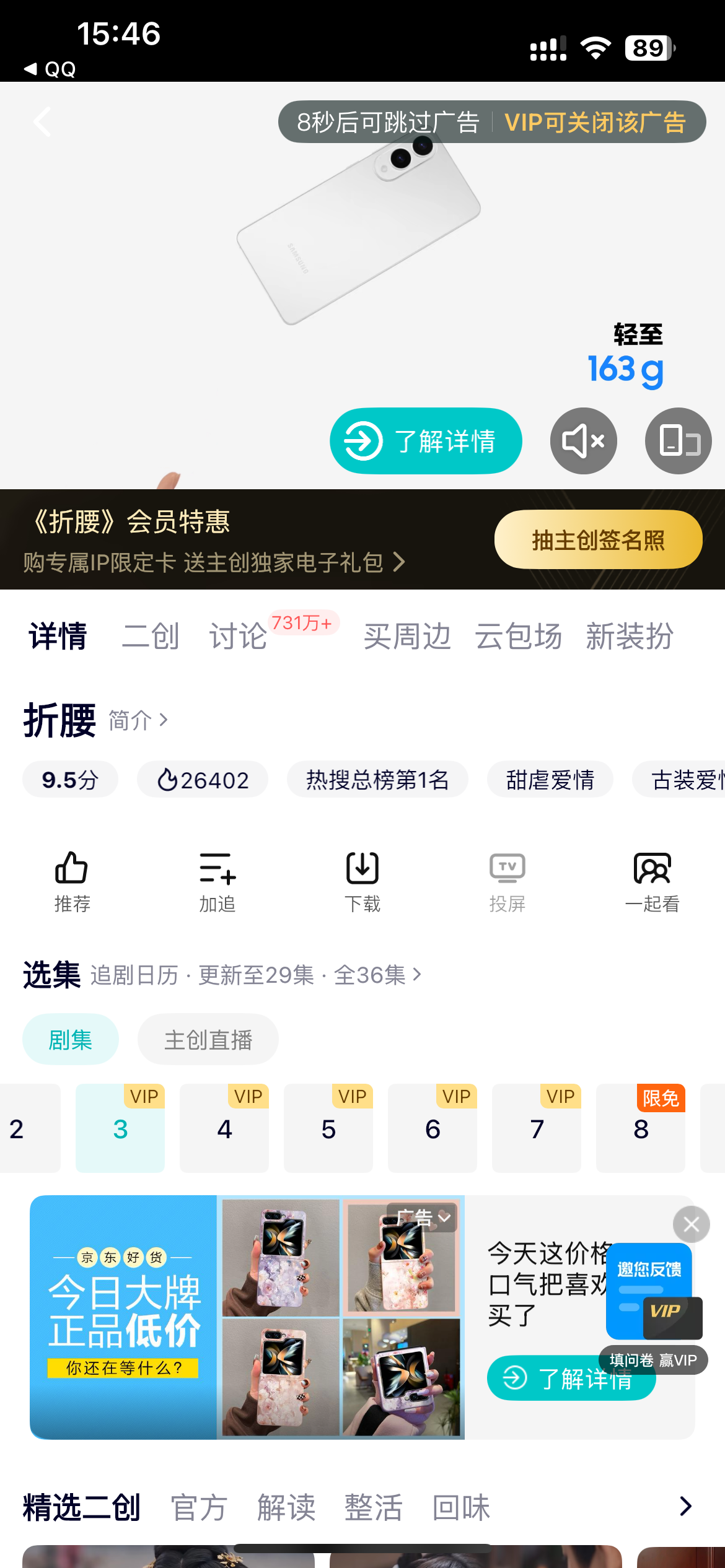725x1568 pixels.
Task: Go back using the top-left arrow
Action: tap(42, 122)
